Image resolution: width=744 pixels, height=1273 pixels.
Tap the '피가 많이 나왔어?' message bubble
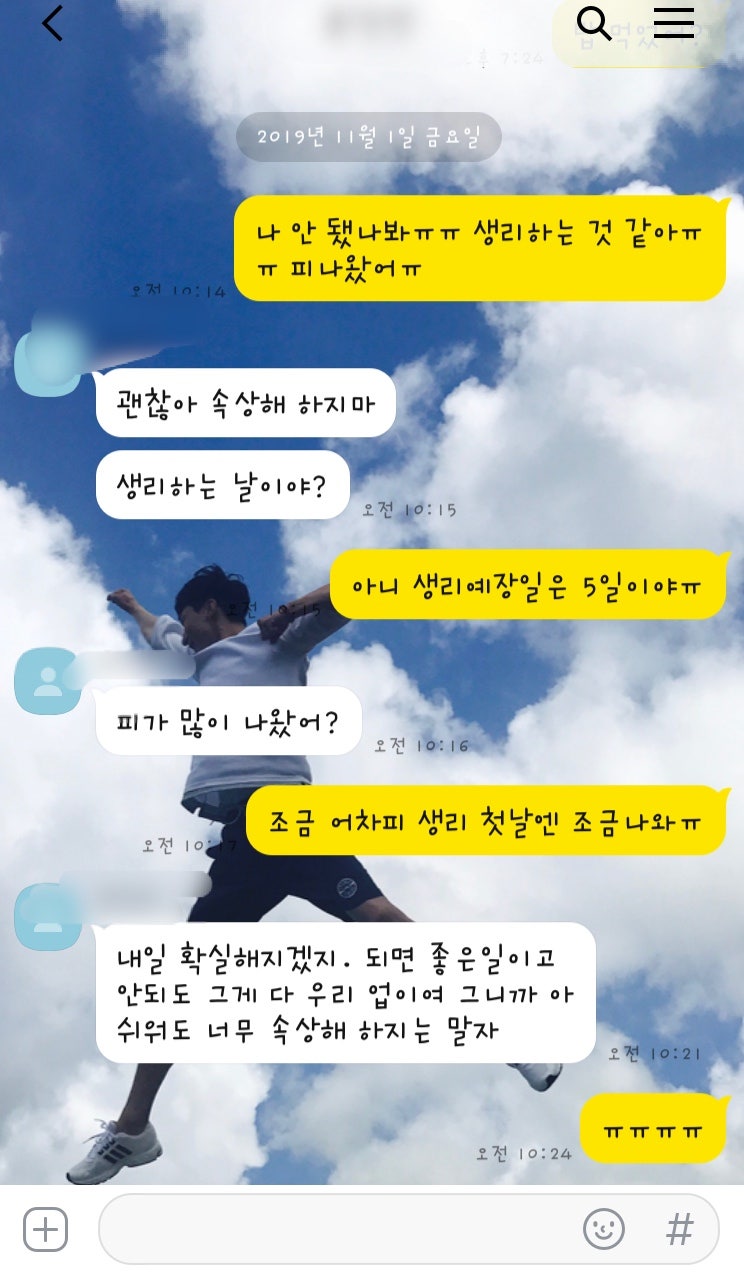228,722
